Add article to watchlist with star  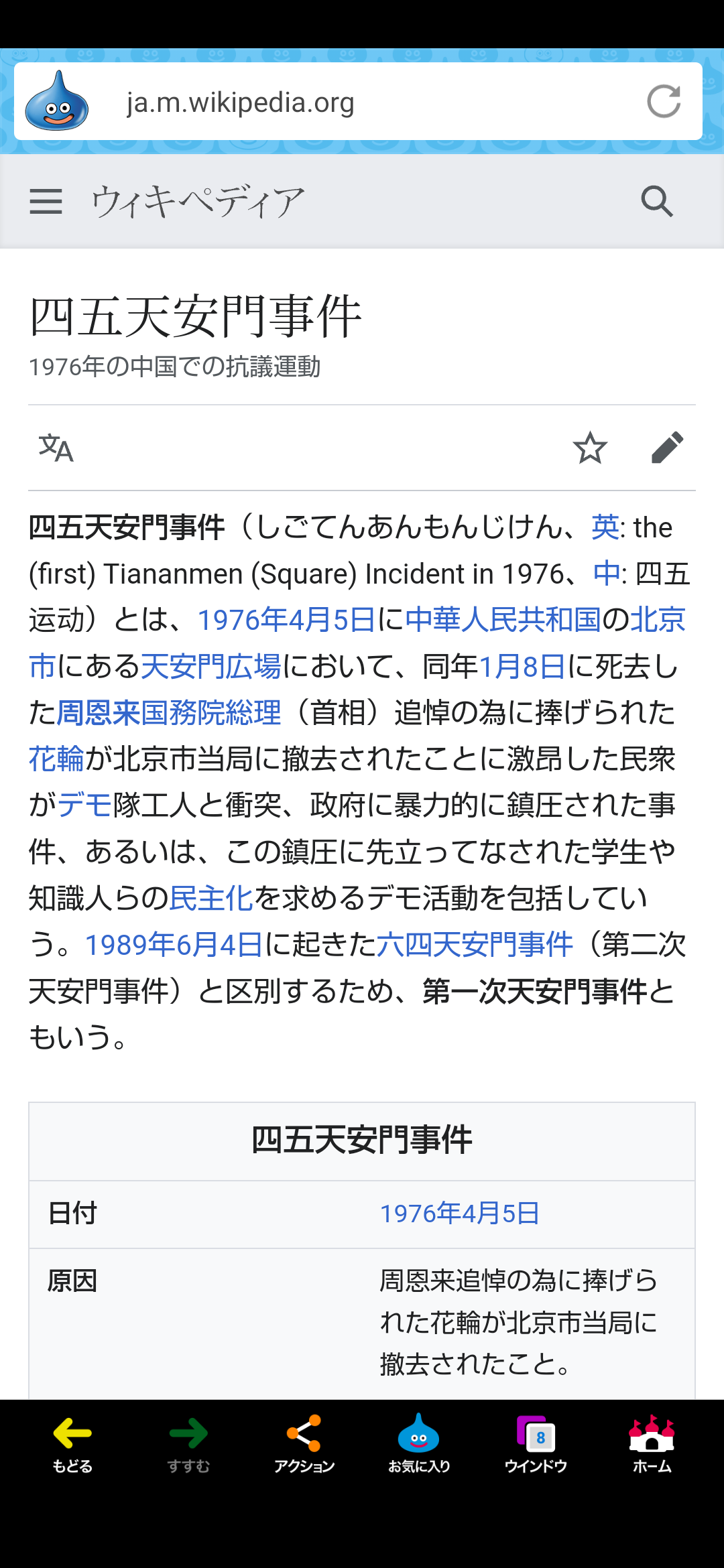[590, 448]
